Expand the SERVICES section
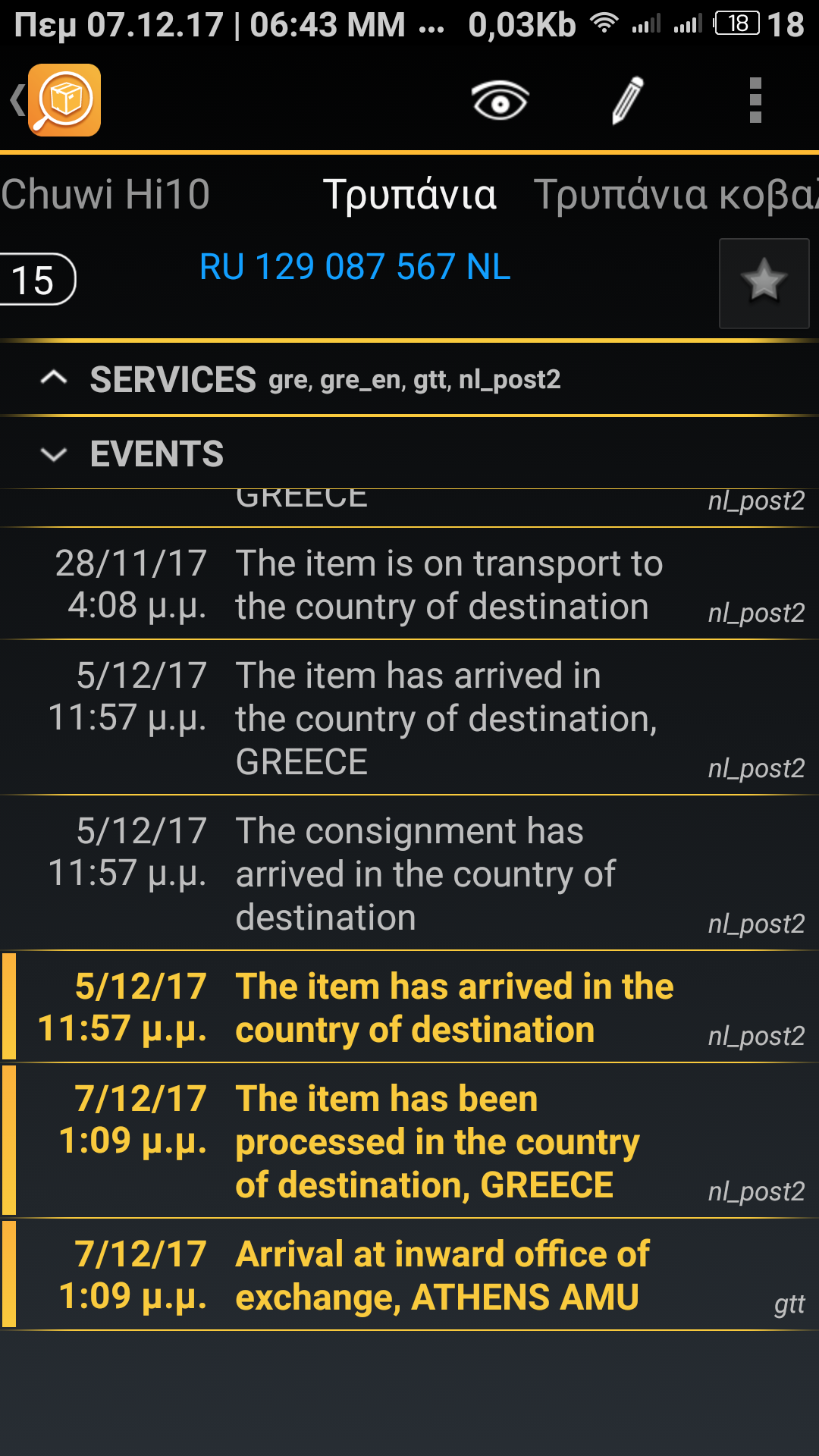The height and width of the screenshot is (1456, 819). pyautogui.click(x=173, y=379)
